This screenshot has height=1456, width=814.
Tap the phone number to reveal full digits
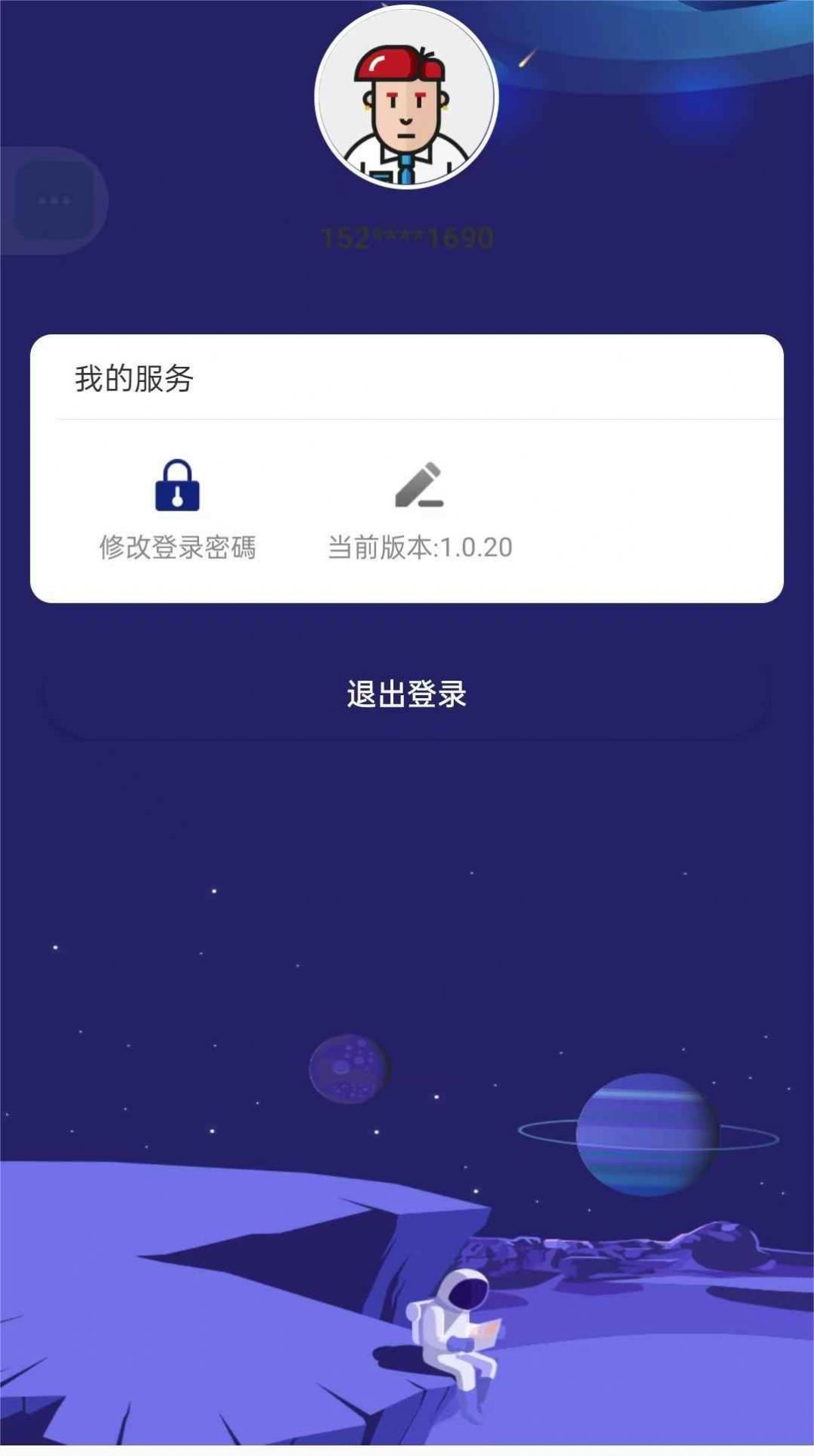407,236
